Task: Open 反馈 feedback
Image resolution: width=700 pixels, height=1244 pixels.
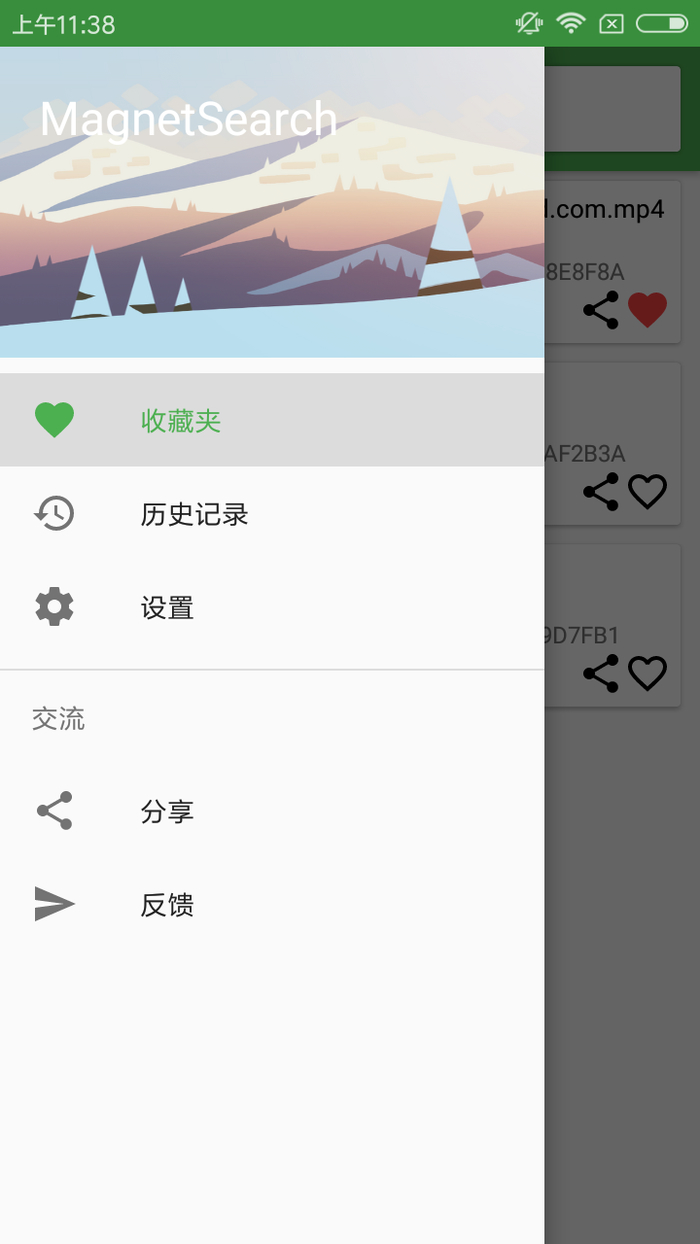Action: [x=167, y=905]
